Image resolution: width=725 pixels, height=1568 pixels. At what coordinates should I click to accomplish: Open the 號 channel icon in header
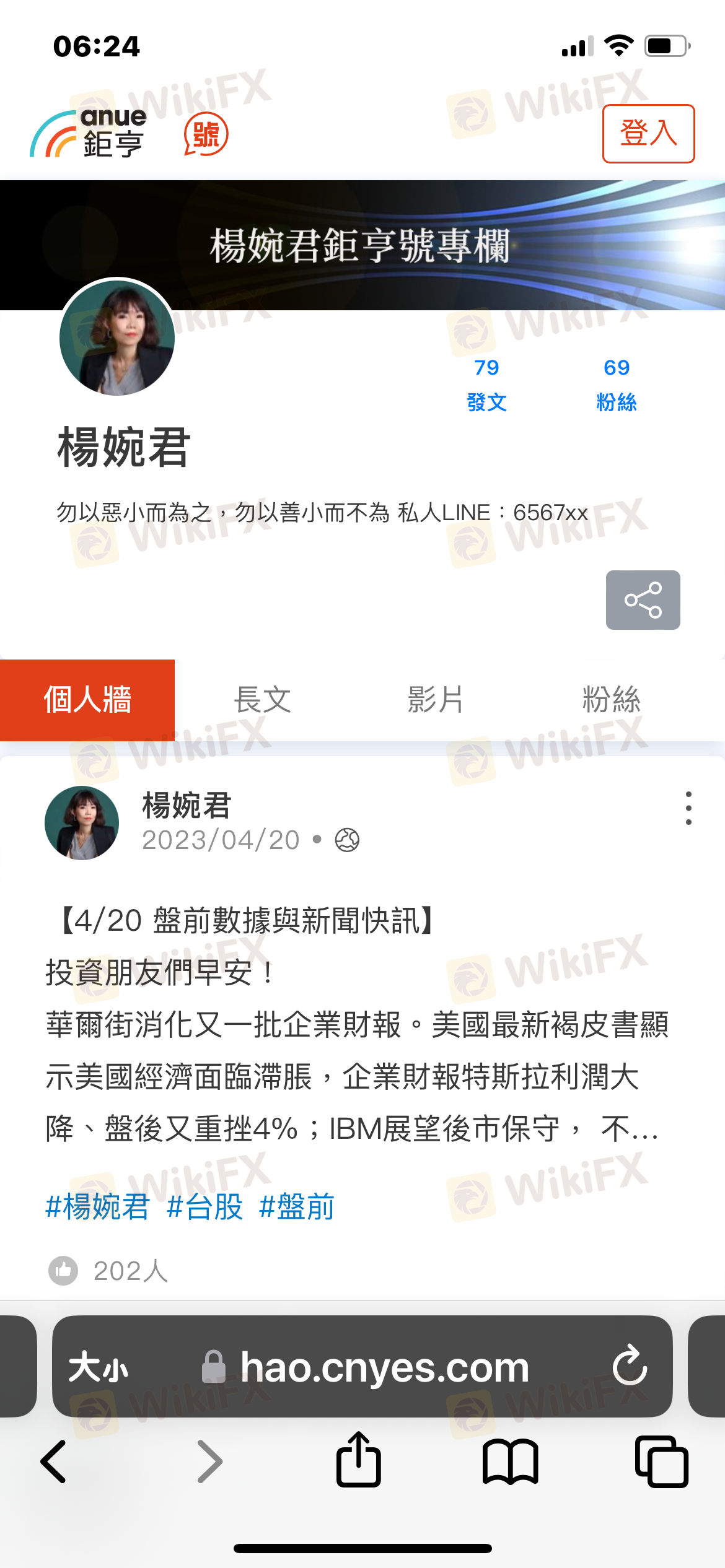206,134
